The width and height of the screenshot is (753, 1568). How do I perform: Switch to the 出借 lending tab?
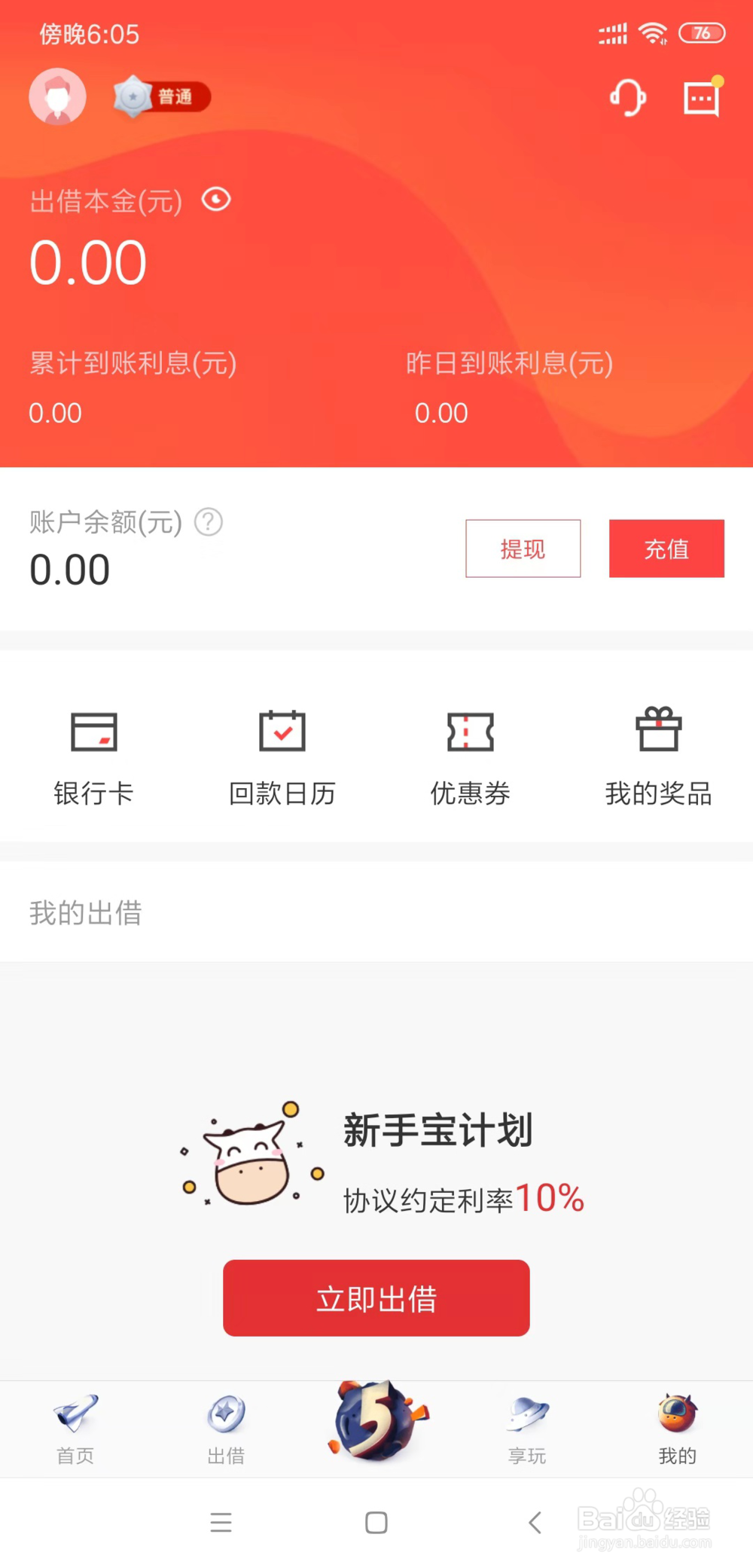tap(225, 1428)
